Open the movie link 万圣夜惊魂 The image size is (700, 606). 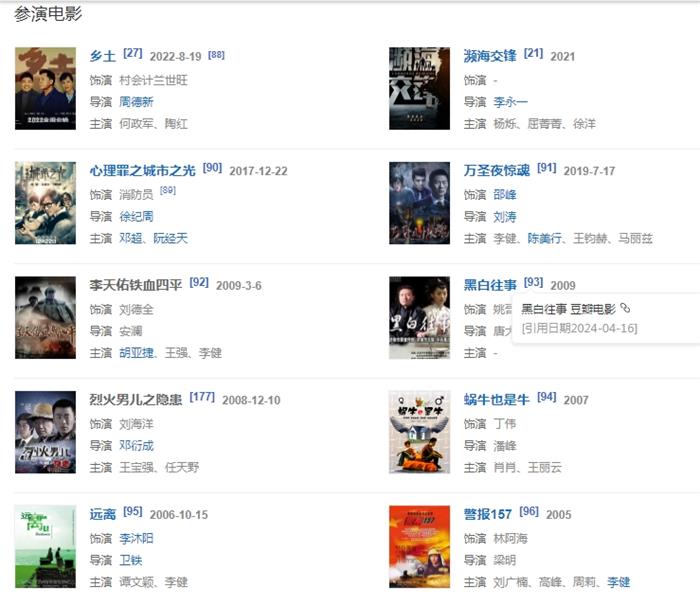[x=497, y=171]
